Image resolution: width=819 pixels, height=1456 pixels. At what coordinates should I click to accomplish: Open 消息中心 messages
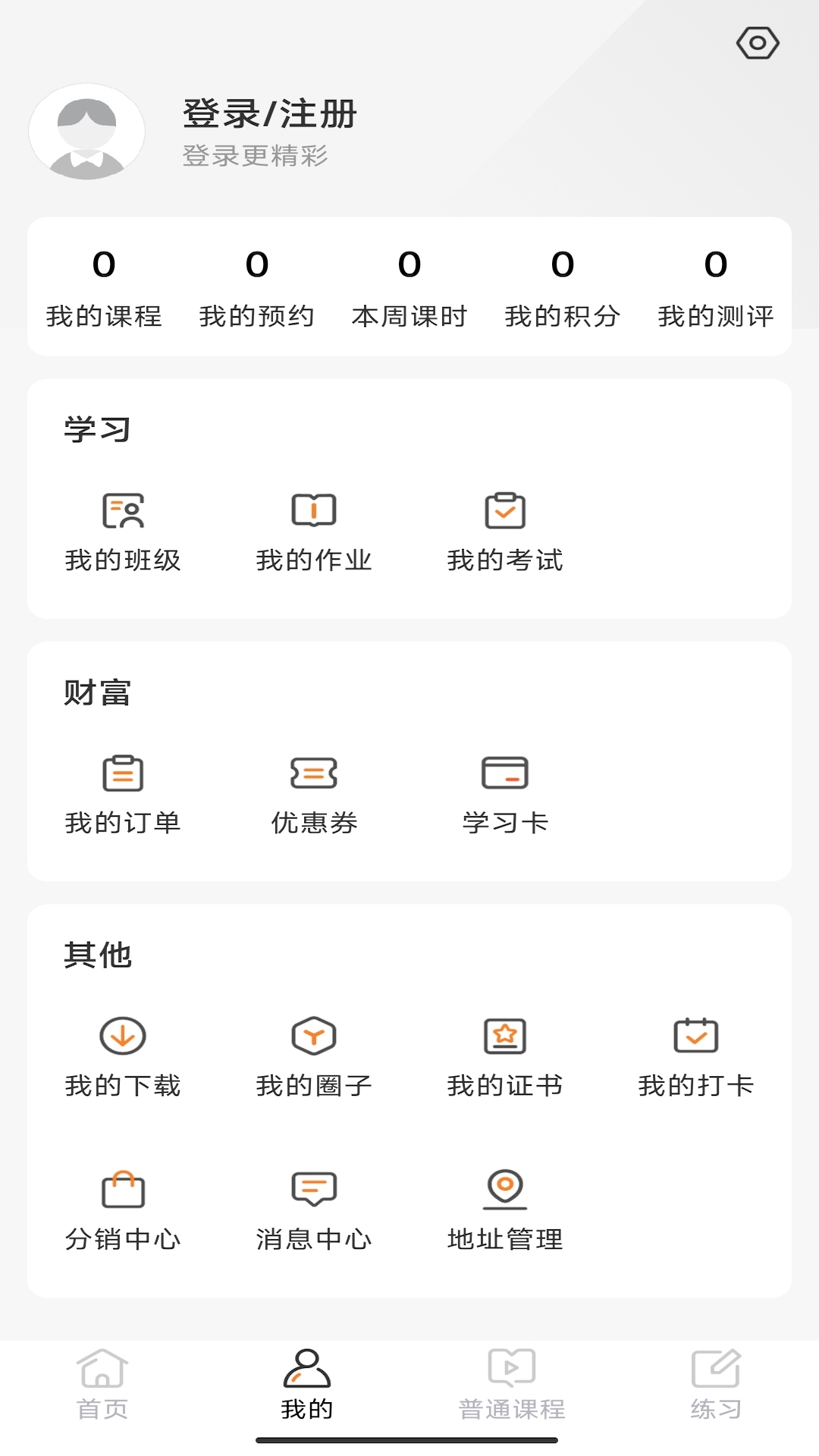(x=314, y=1211)
